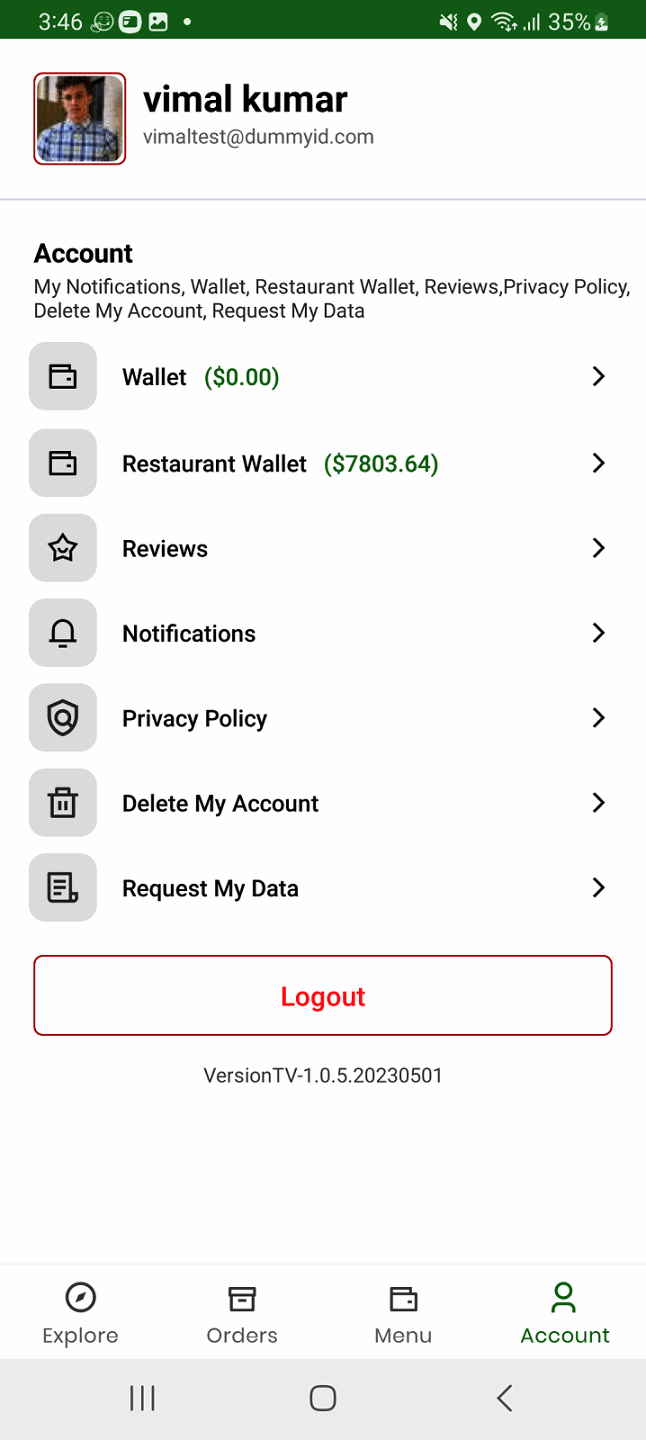Screen dimensions: 646x1440
Task: Switch to the Explore tab
Action: pyautogui.click(x=80, y=1314)
